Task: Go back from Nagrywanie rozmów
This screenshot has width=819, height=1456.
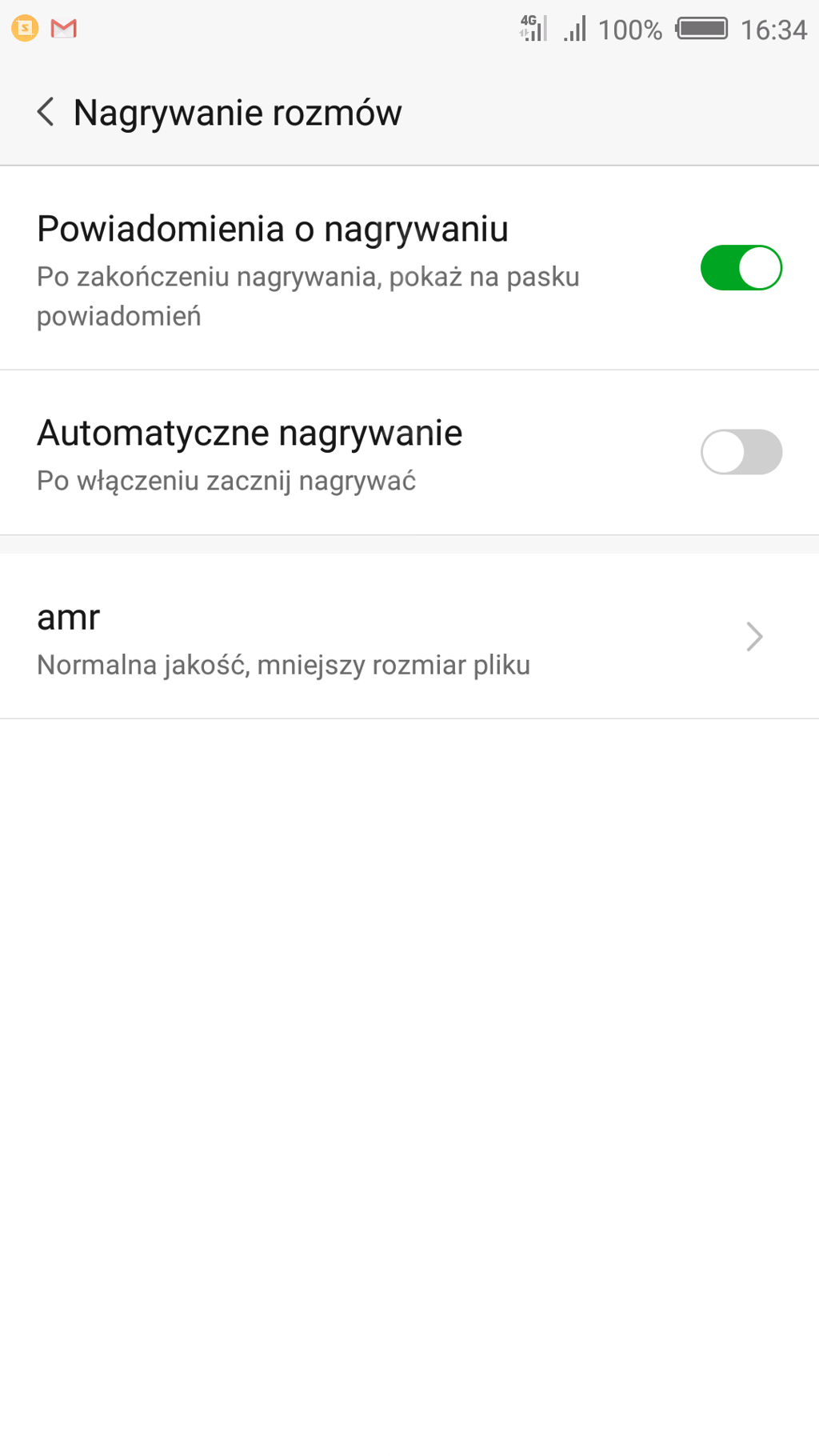Action: [46, 112]
